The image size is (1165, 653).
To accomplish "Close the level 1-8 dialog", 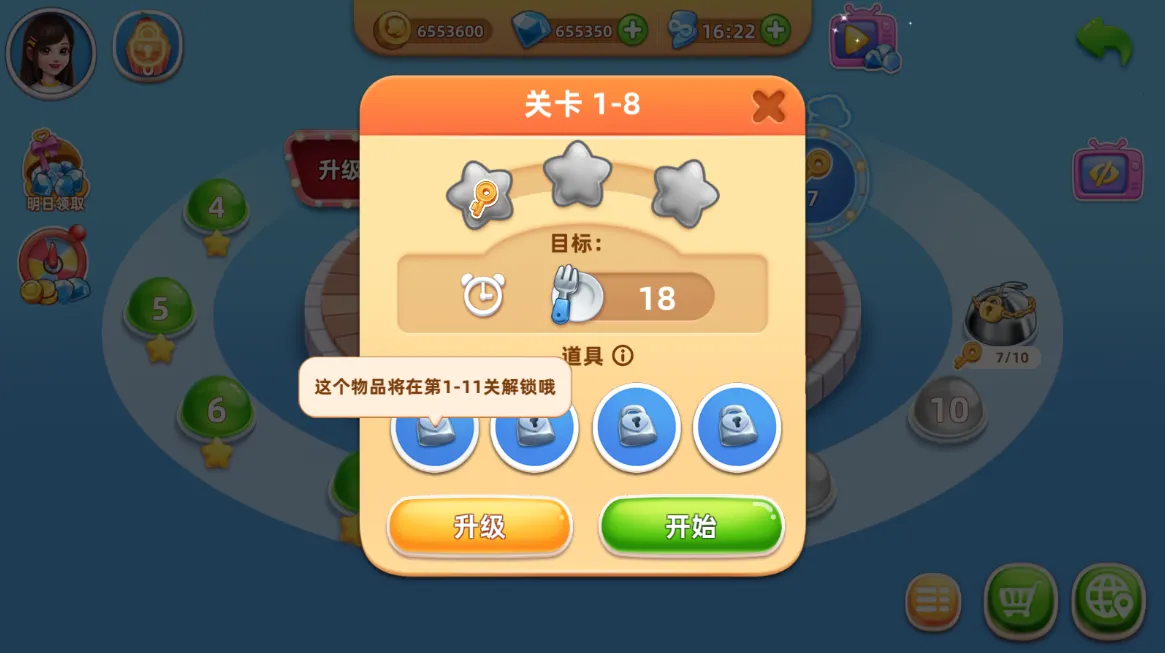I will (768, 105).
